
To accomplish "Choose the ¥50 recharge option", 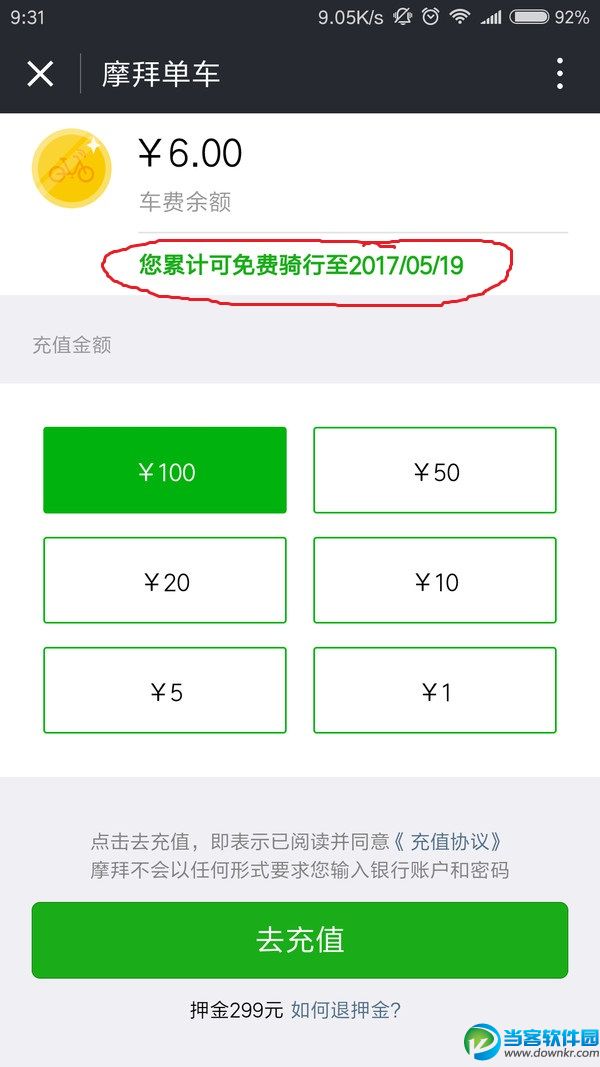I will pyautogui.click(x=435, y=471).
